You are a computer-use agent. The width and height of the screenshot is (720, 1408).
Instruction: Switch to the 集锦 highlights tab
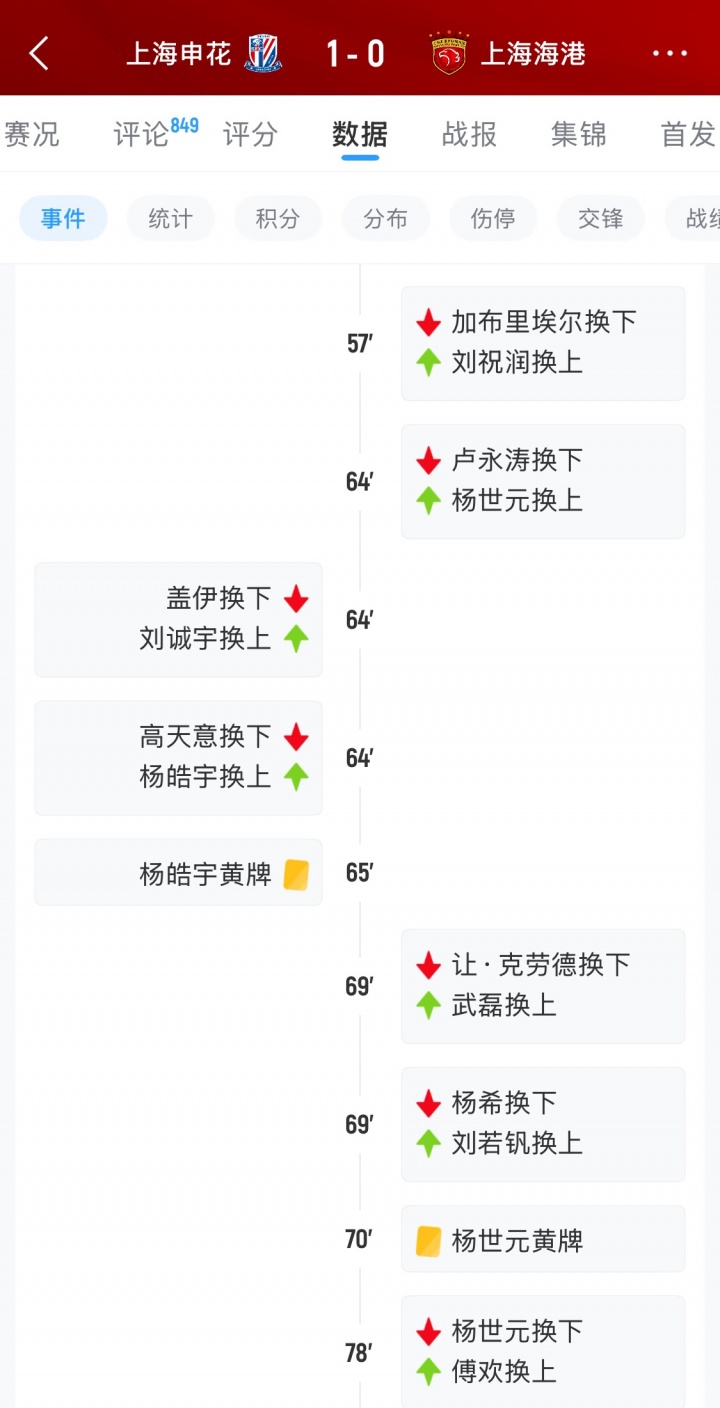pos(578,134)
